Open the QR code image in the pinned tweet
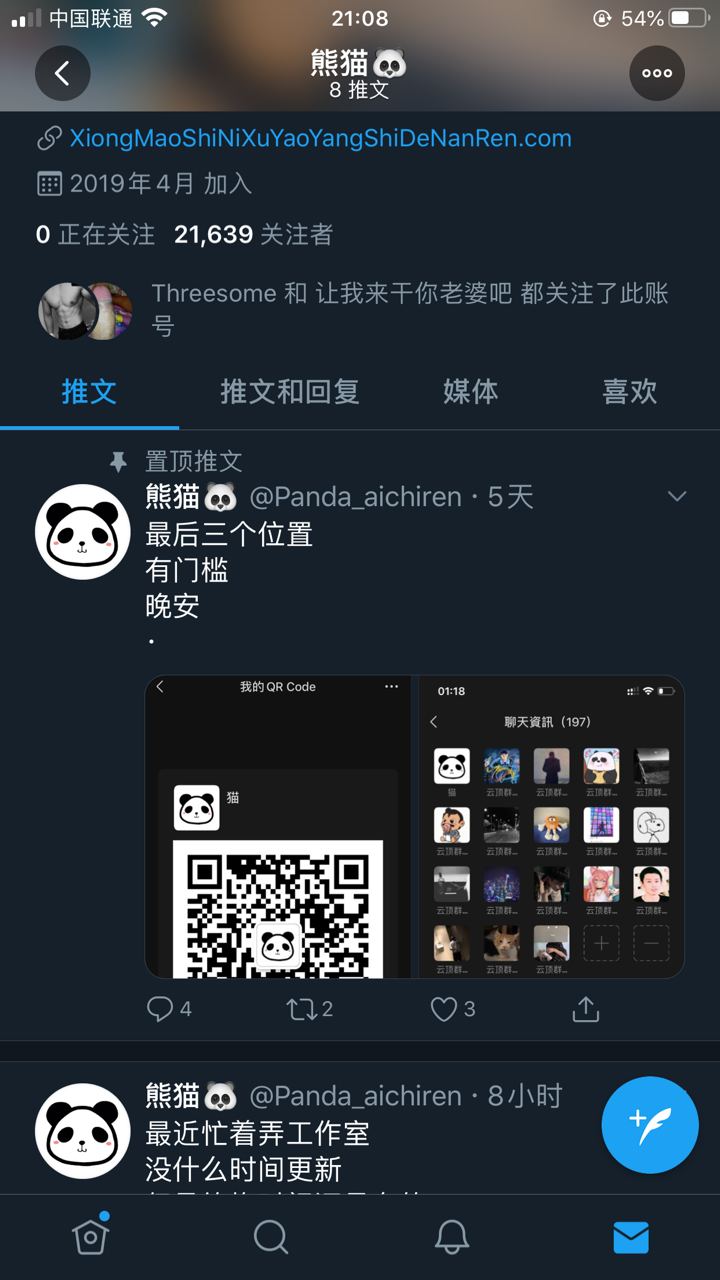Screen dimensions: 720x1280 (278, 827)
